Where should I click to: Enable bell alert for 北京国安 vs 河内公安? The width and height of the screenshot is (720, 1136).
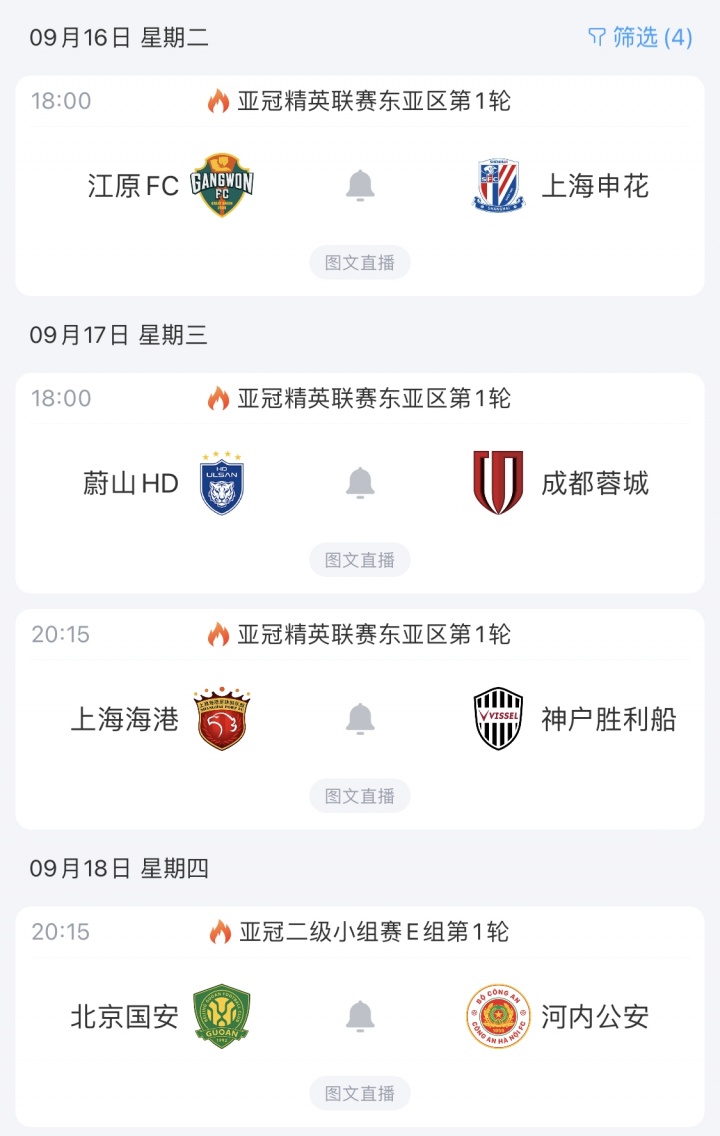[x=360, y=1016]
